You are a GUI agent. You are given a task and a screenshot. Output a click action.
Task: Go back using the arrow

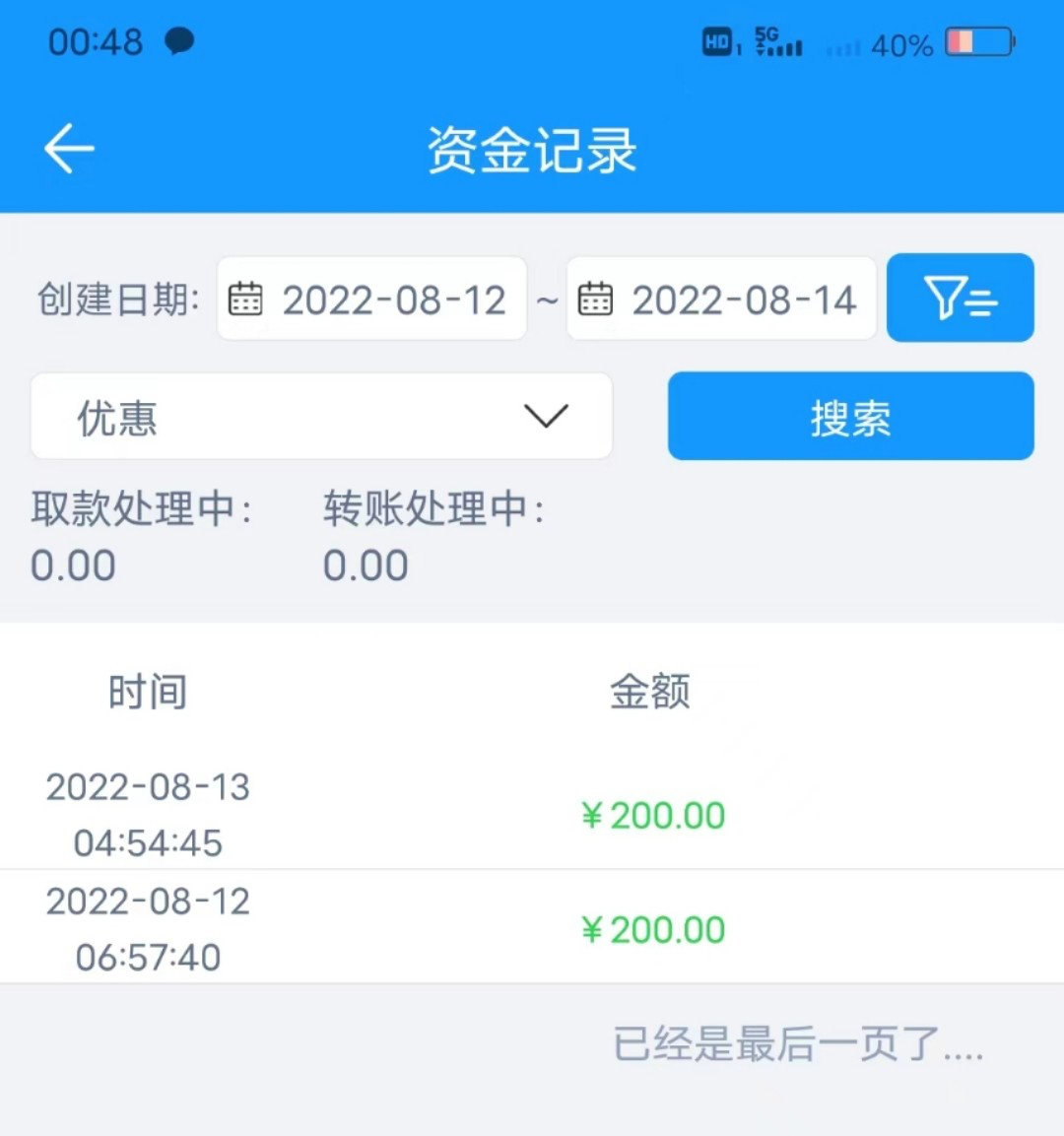(69, 150)
